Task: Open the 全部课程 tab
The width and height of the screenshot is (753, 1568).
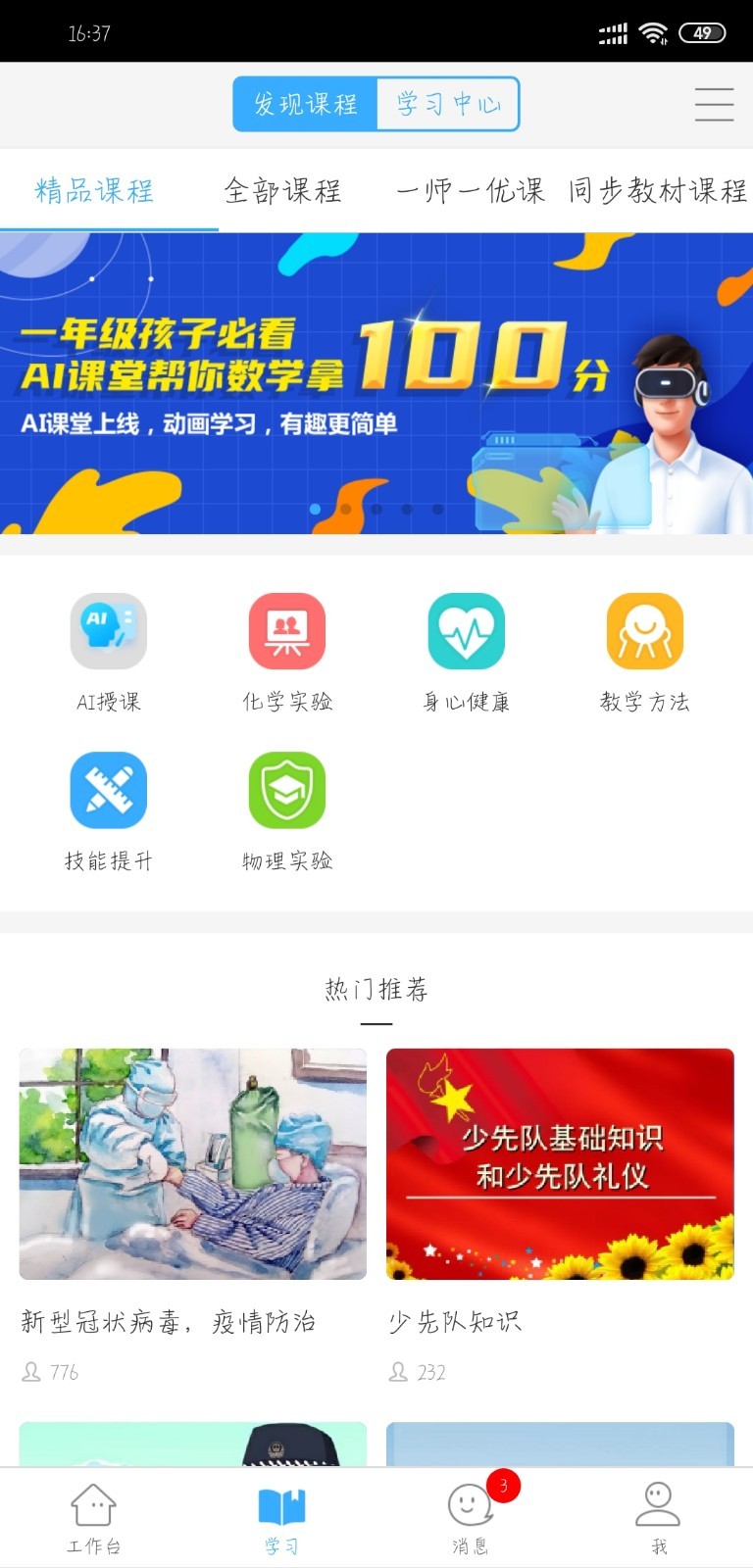Action: pos(282,190)
